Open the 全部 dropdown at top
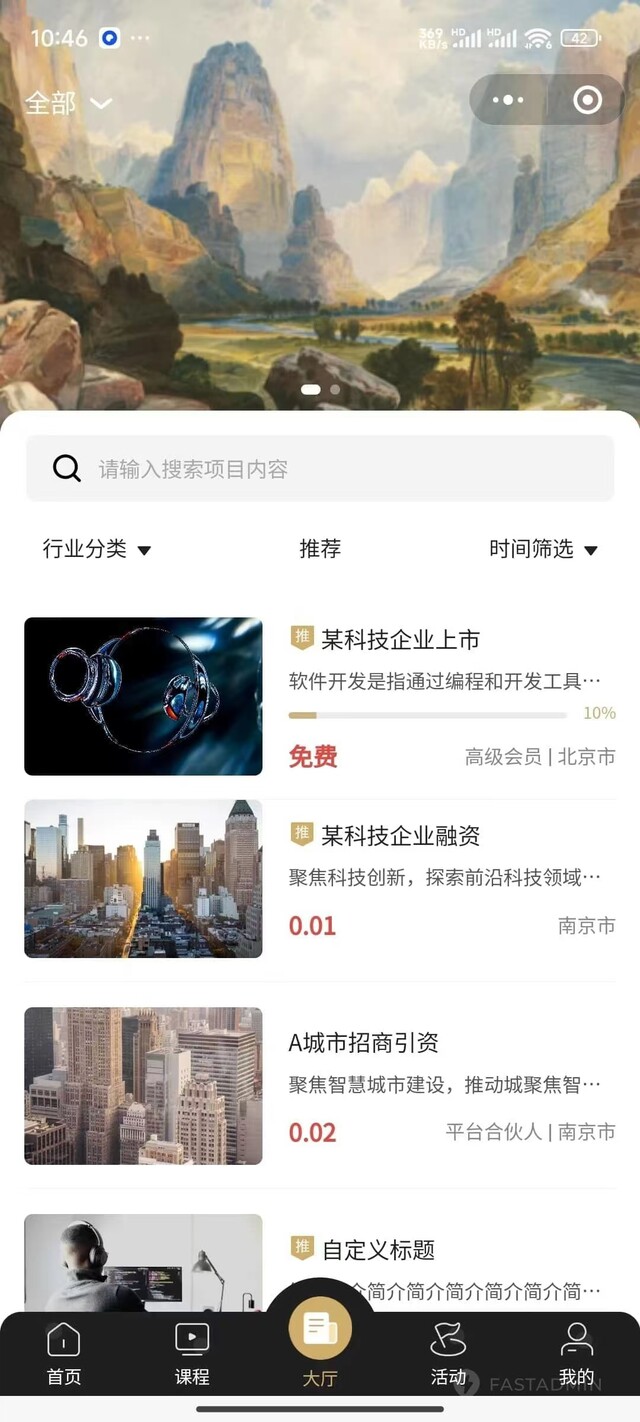The image size is (640, 1422). [67, 103]
